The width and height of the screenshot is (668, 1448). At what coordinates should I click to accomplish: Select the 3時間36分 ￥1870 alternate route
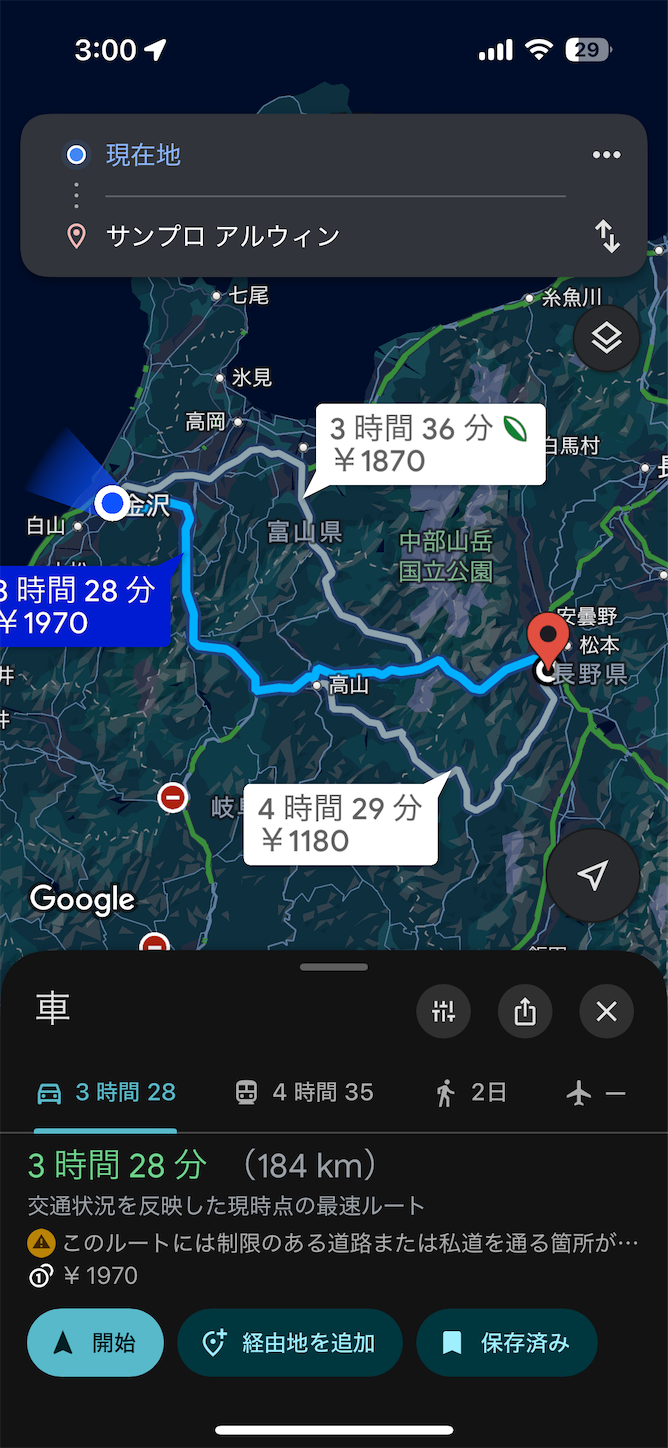point(430,445)
